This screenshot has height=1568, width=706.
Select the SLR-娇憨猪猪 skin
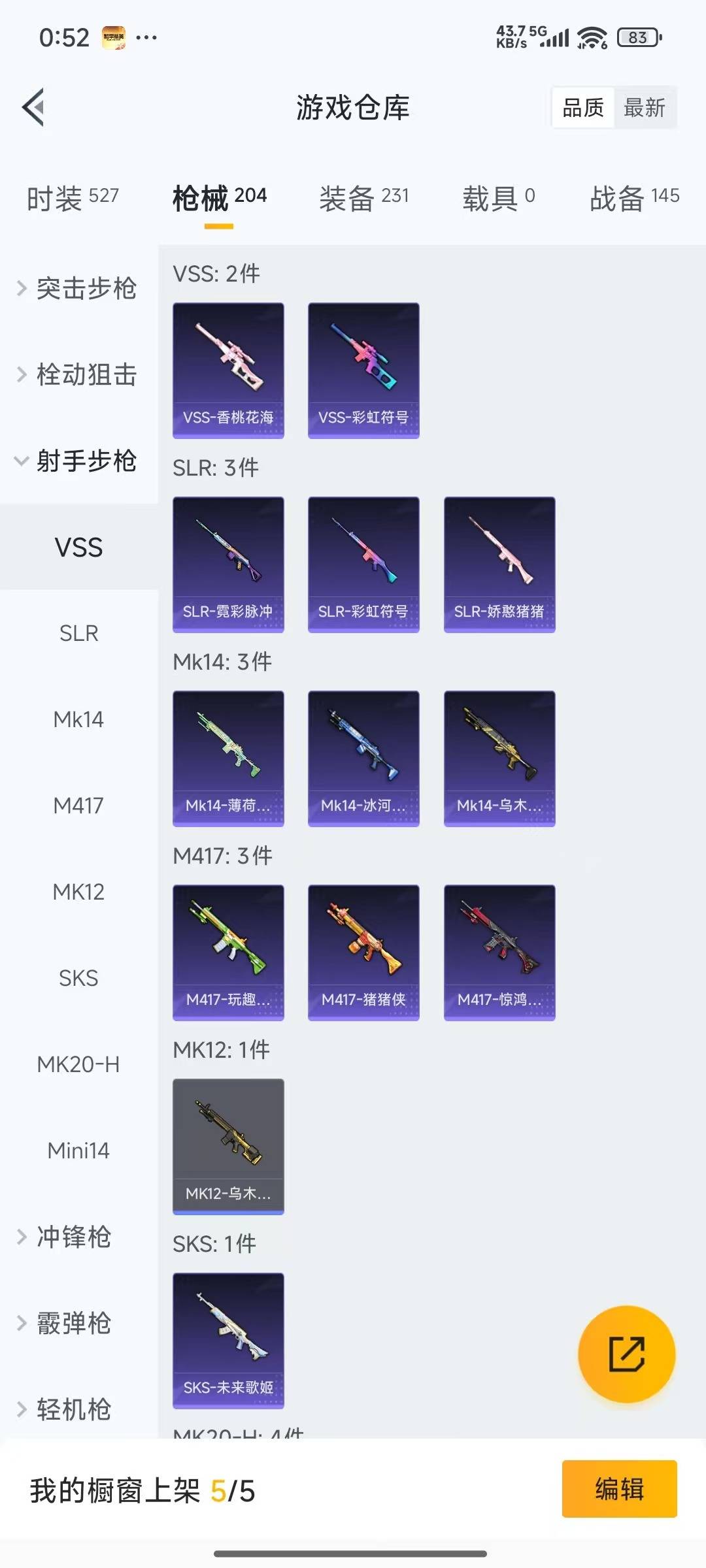coord(499,563)
